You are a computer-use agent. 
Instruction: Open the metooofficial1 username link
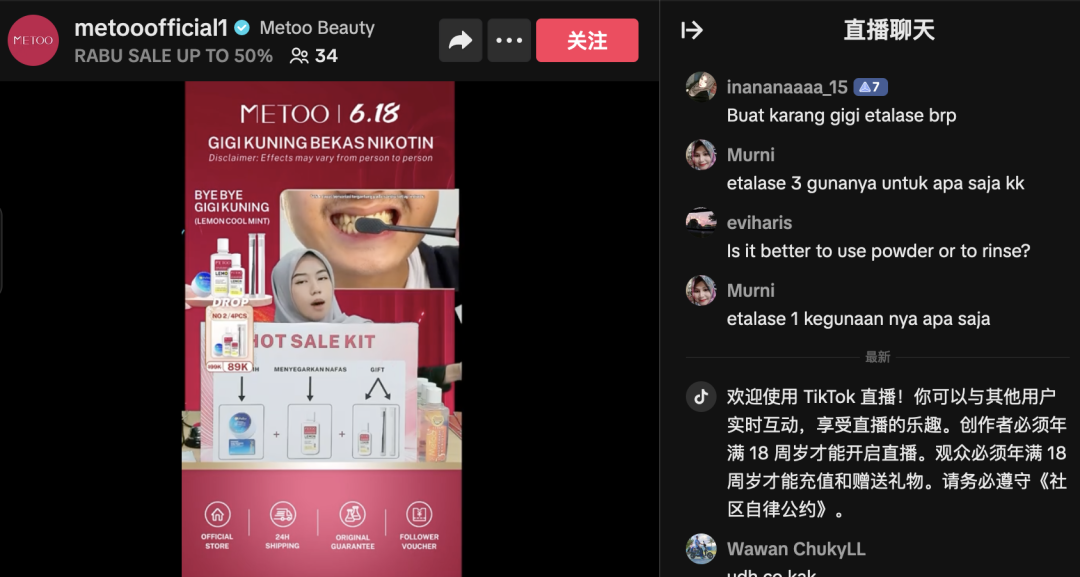(x=150, y=28)
